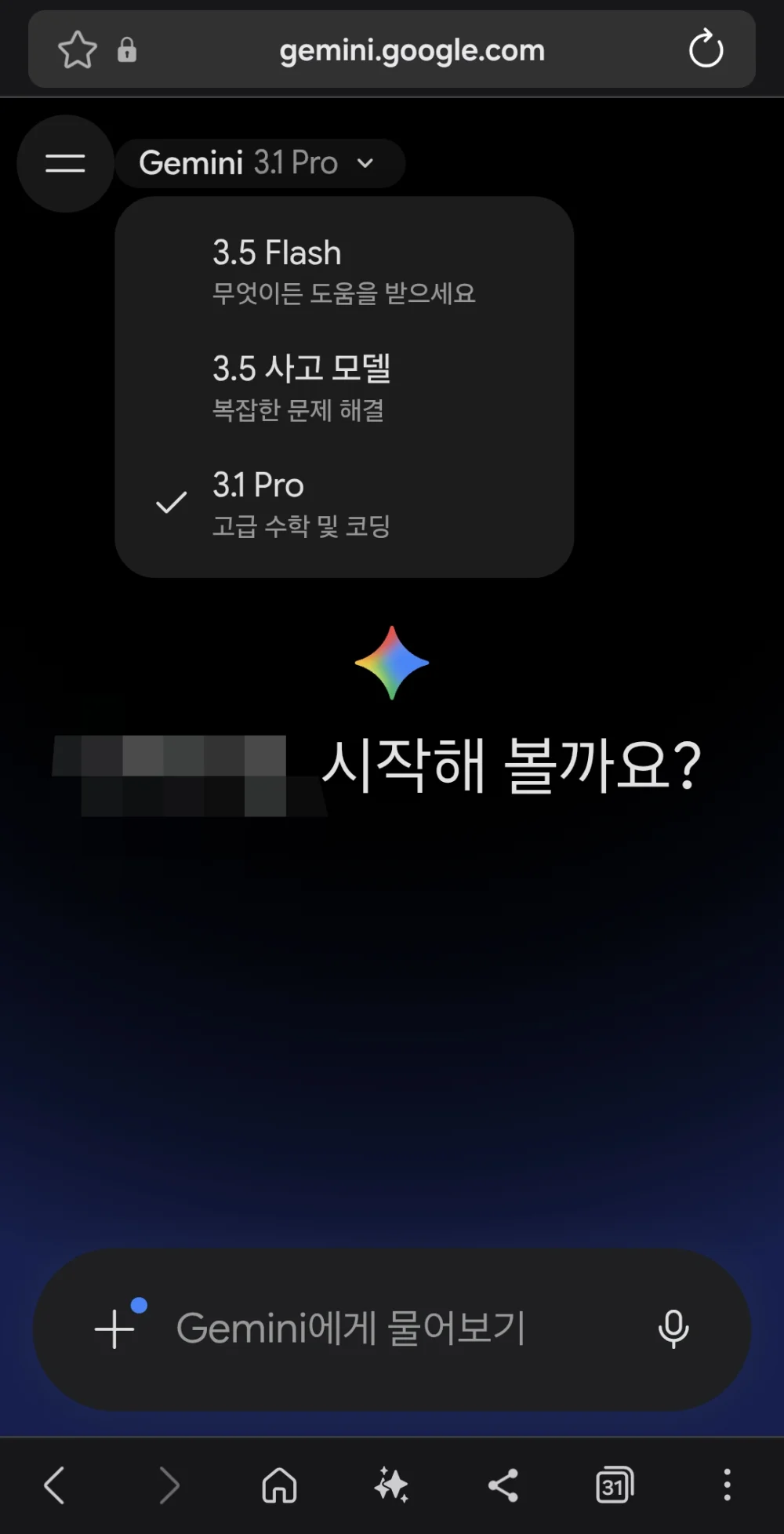The height and width of the screenshot is (1534, 784).
Task: Share this page
Action: coord(503,1485)
